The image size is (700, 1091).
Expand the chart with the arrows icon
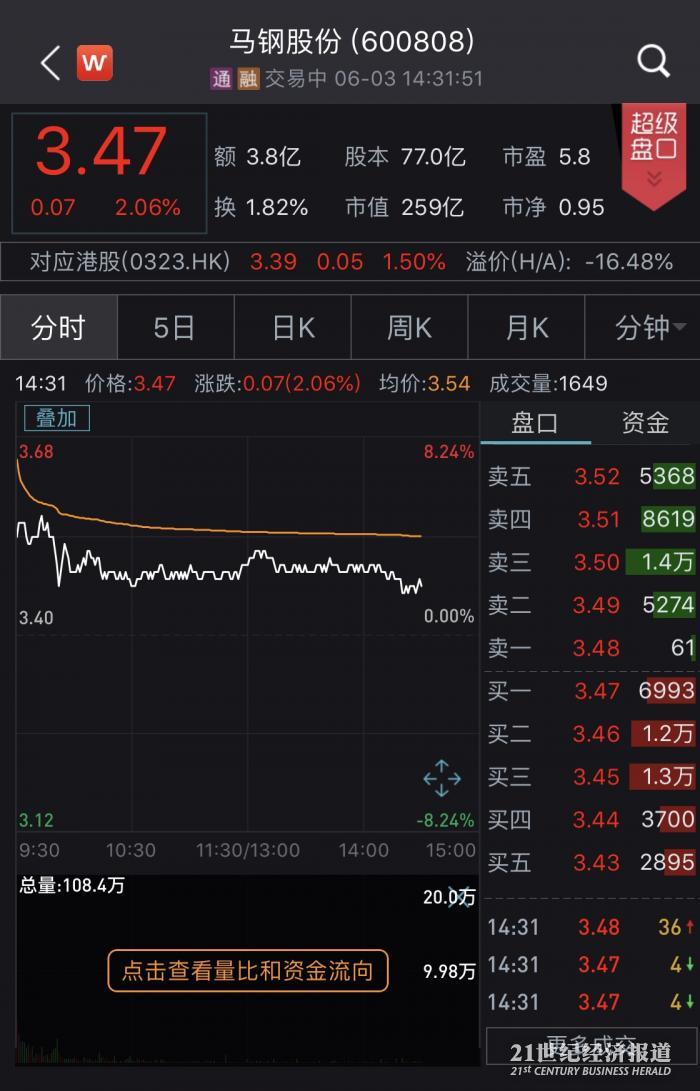pos(442,778)
